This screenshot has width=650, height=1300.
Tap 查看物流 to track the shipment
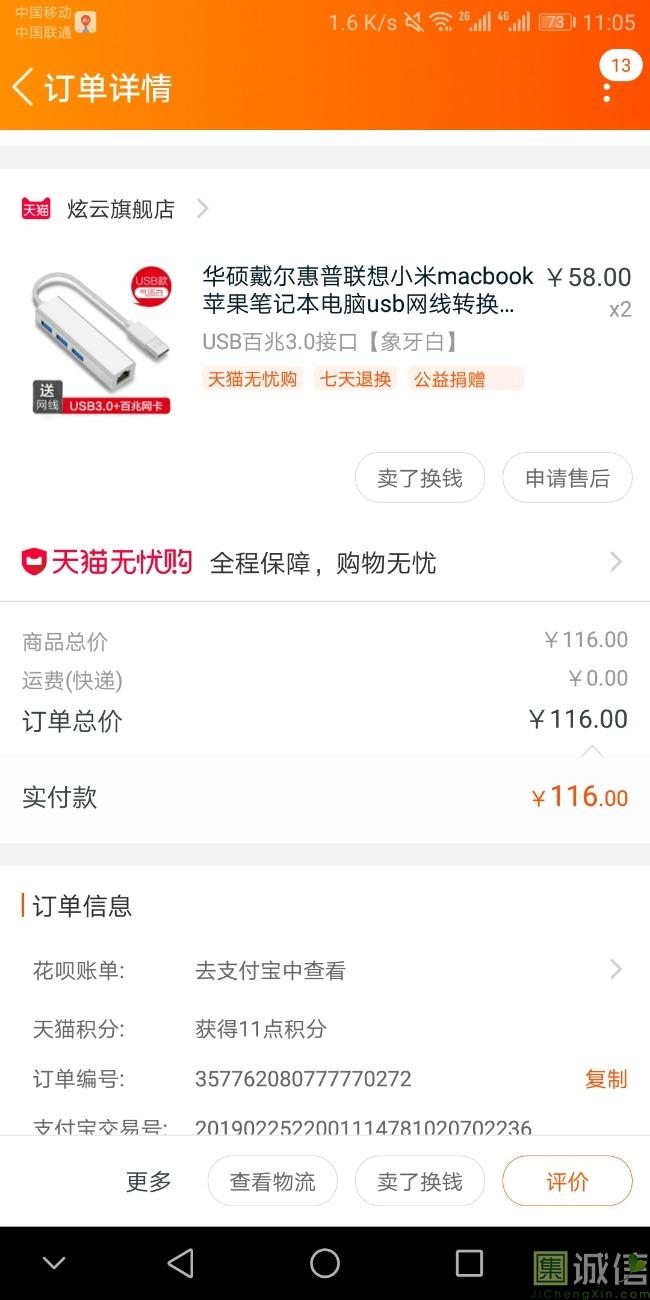[x=272, y=1182]
